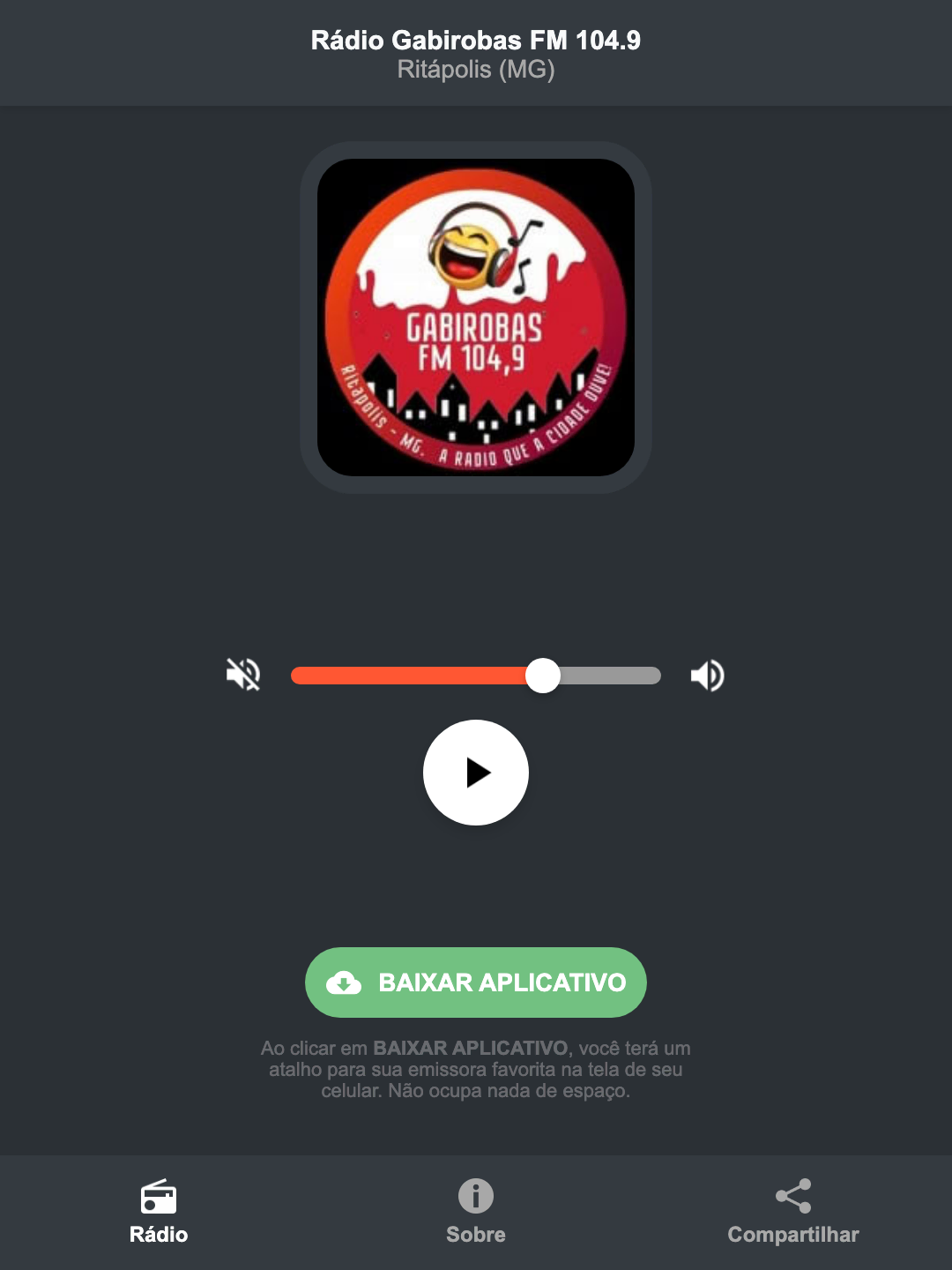Click the Ritápolis (MG) subtitle text
Image resolution: width=952 pixels, height=1270 pixels.
[x=475, y=69]
